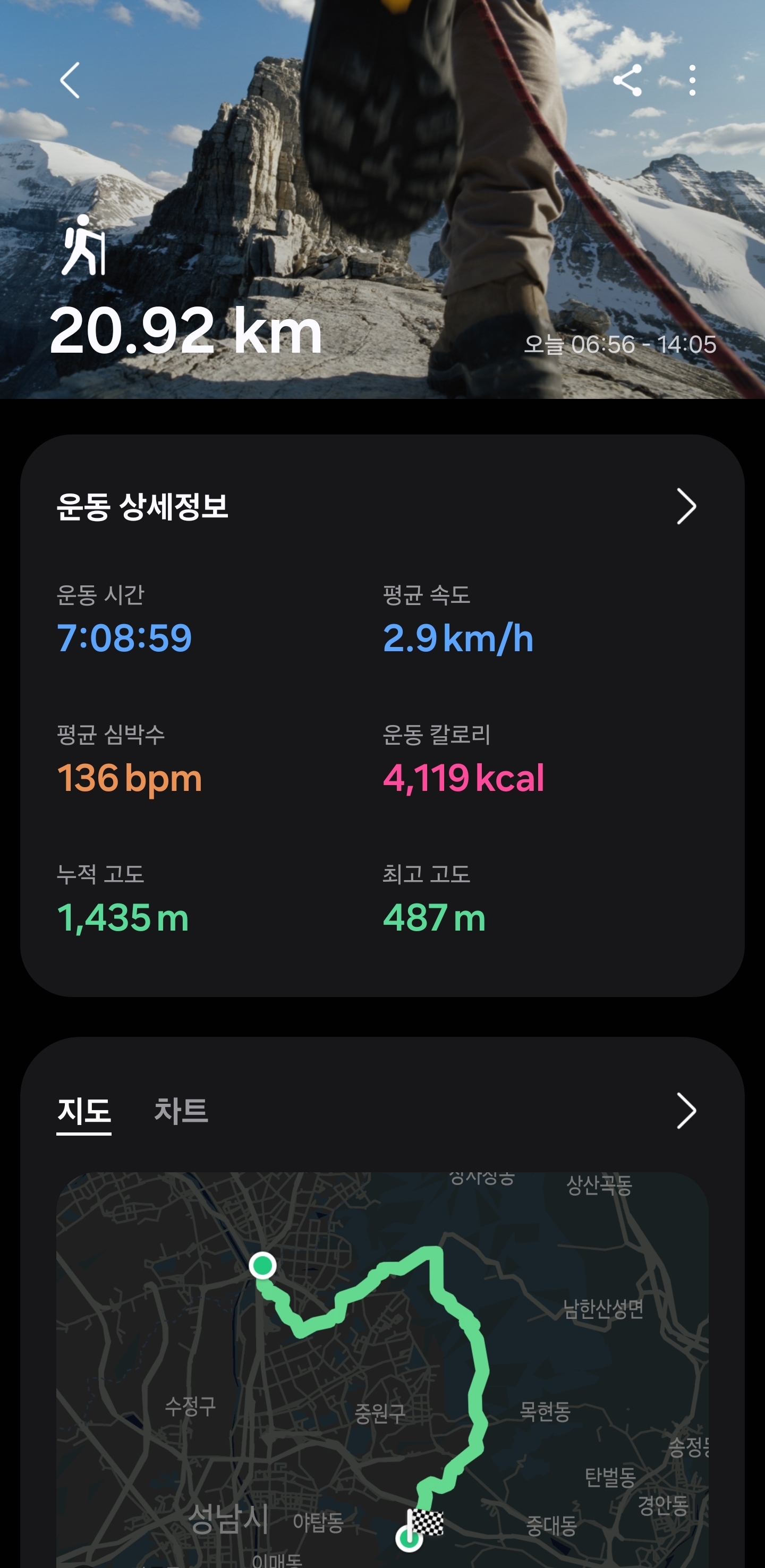Screen dimensions: 765x1568
Task: Go back to the previous screen
Action: pyautogui.click(x=70, y=80)
